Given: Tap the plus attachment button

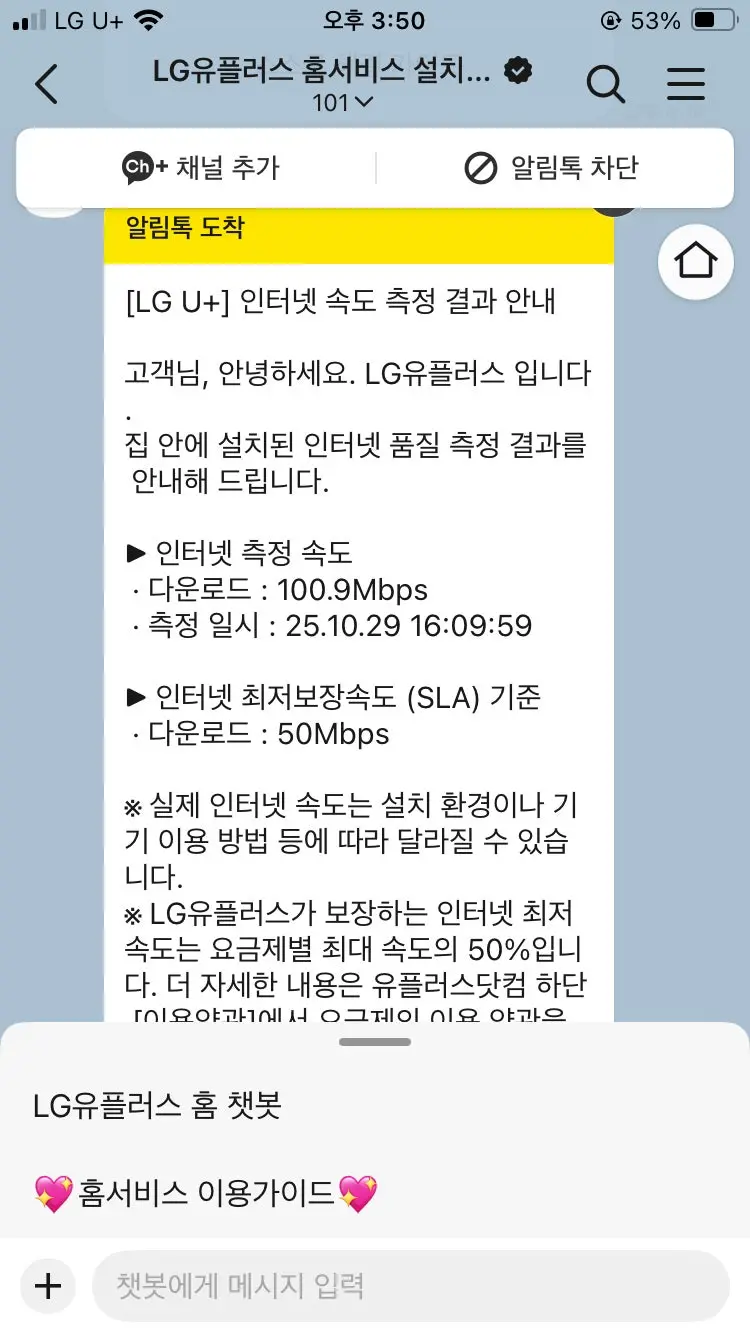Looking at the screenshot, I should 47,1286.
